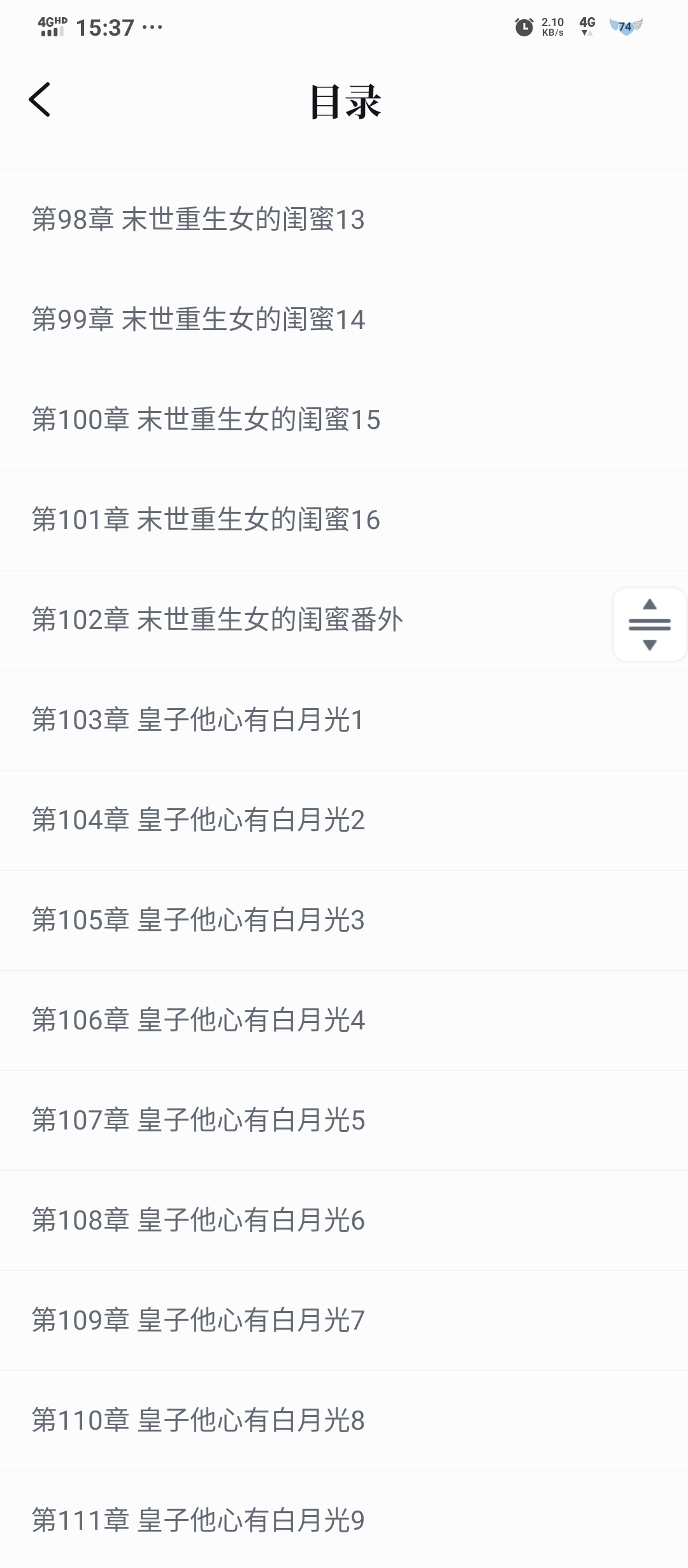
Task: Read 第111章 皇子他心有白月光9
Action: point(199,1521)
